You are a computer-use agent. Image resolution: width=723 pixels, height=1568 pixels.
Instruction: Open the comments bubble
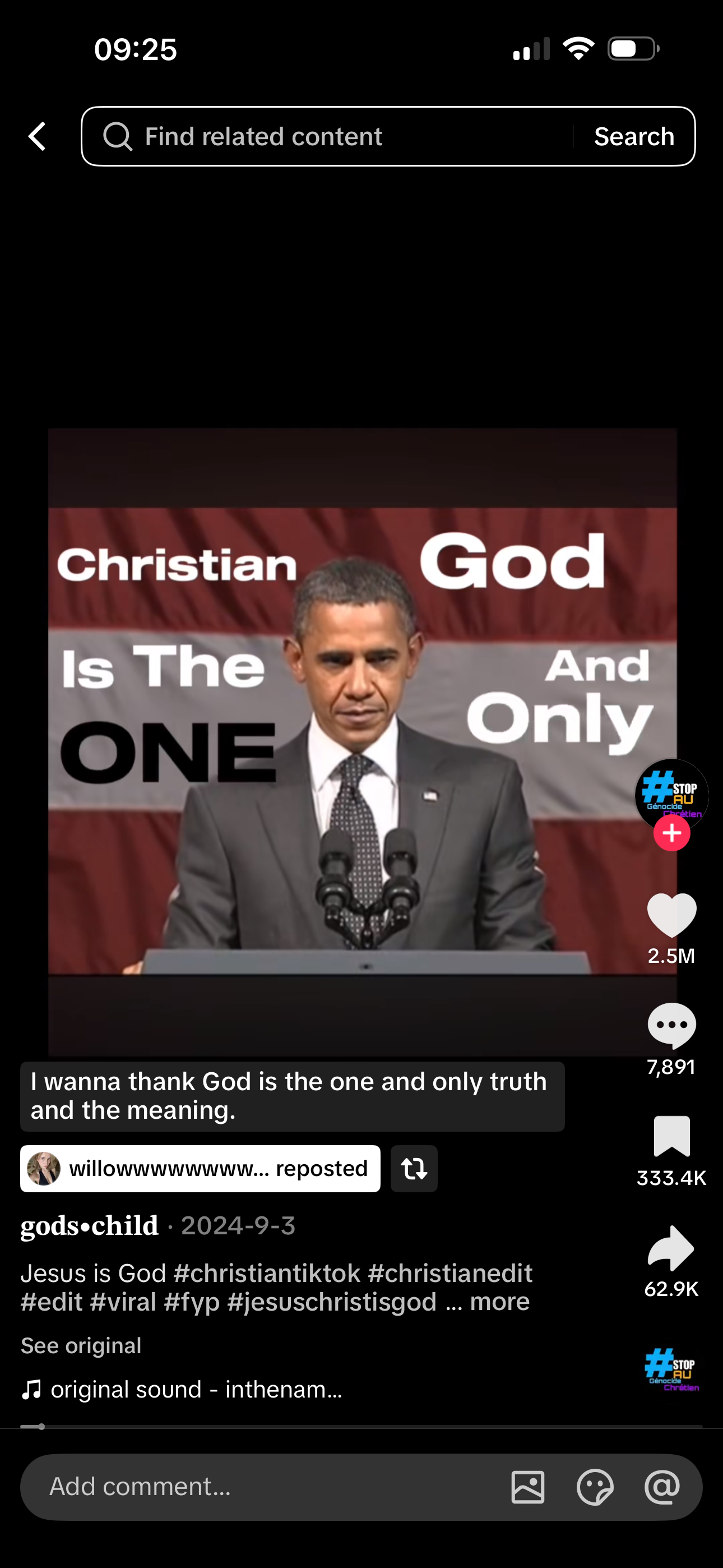671,1026
